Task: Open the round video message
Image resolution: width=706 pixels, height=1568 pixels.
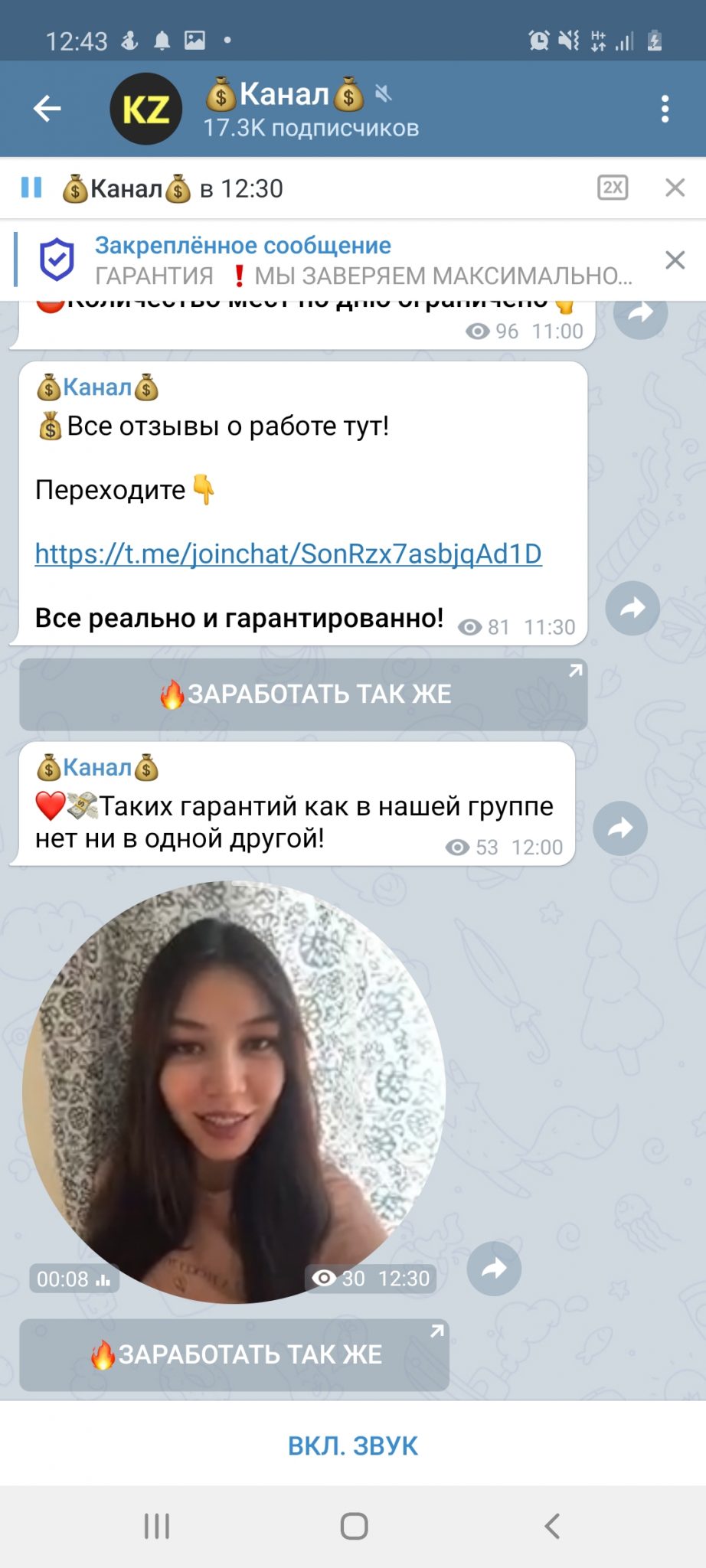Action: (234, 1092)
